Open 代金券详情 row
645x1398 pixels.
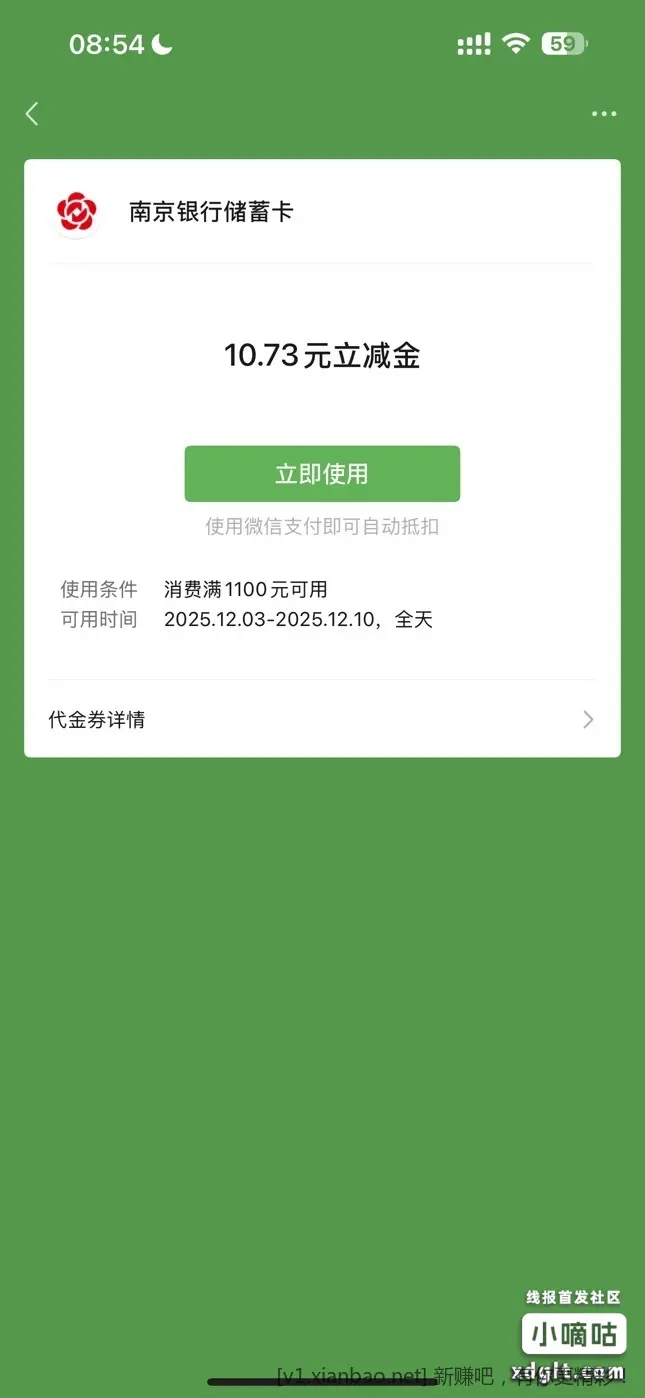(x=322, y=719)
